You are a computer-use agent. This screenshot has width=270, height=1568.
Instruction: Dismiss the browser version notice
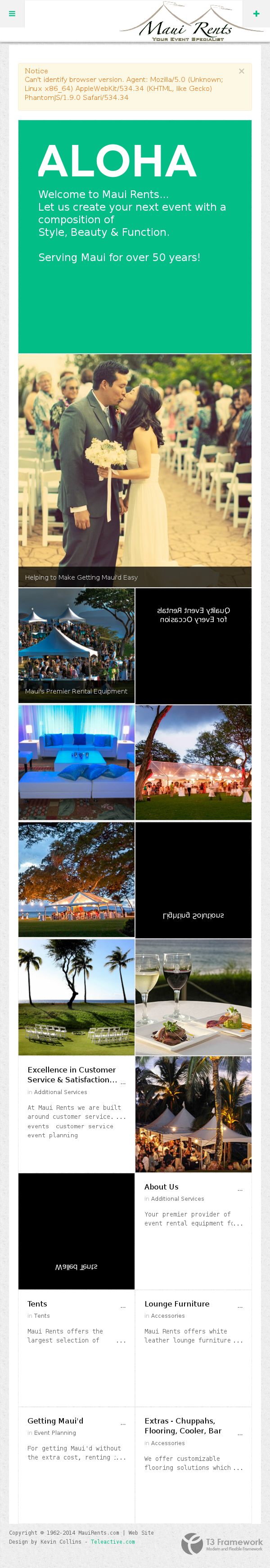(241, 71)
